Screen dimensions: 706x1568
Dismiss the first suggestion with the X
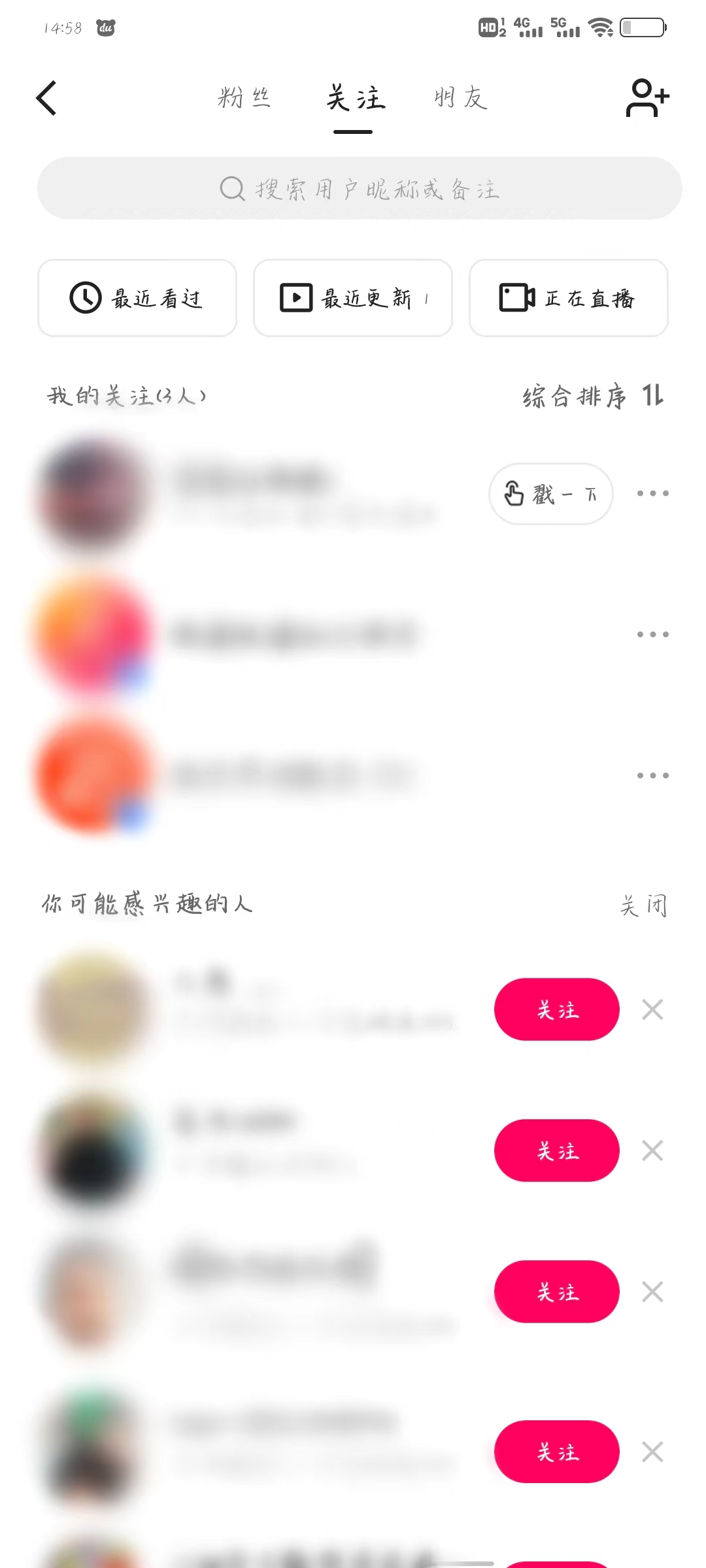click(x=652, y=1010)
